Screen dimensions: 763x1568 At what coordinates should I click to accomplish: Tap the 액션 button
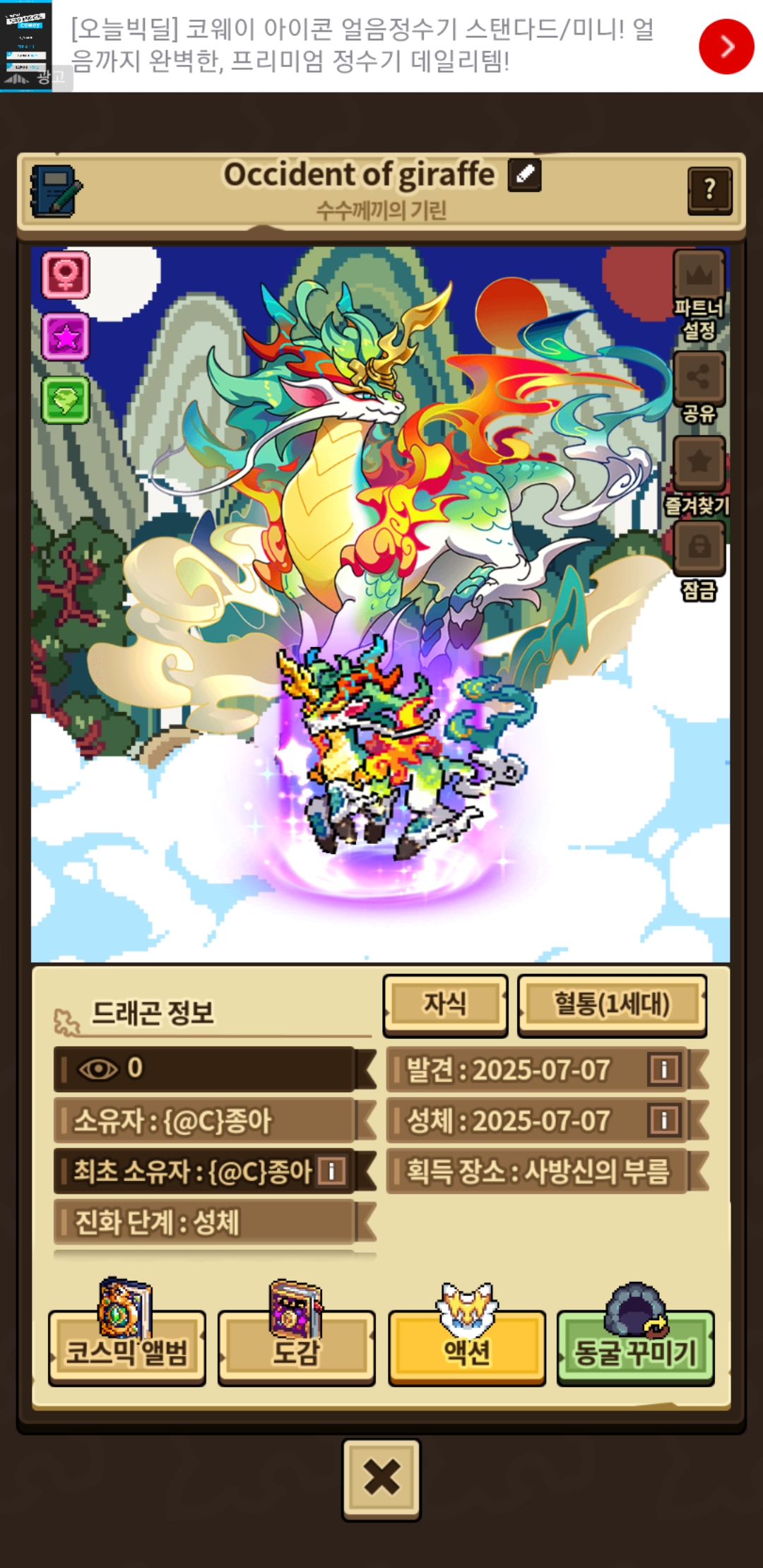tap(467, 1338)
